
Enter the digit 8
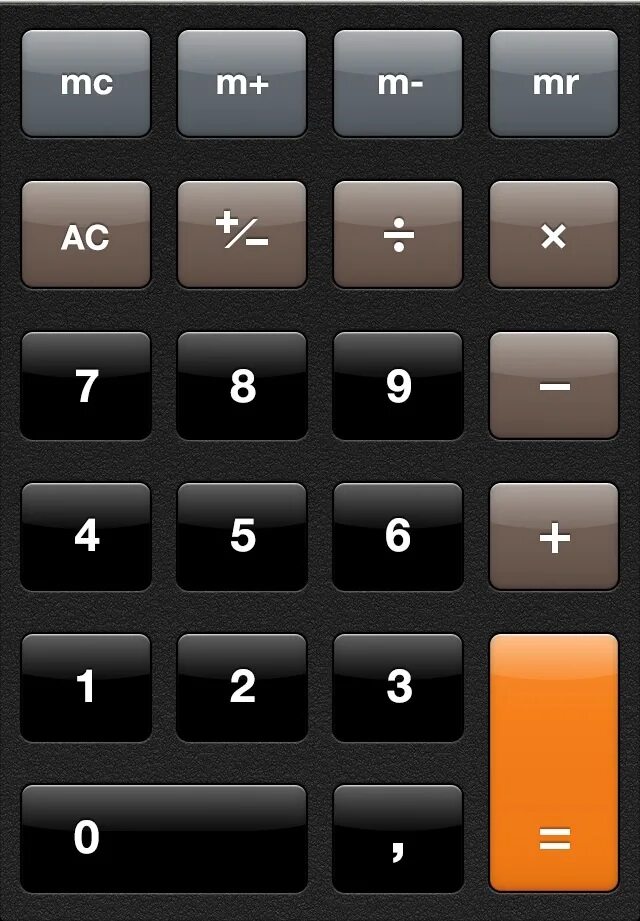(x=242, y=386)
